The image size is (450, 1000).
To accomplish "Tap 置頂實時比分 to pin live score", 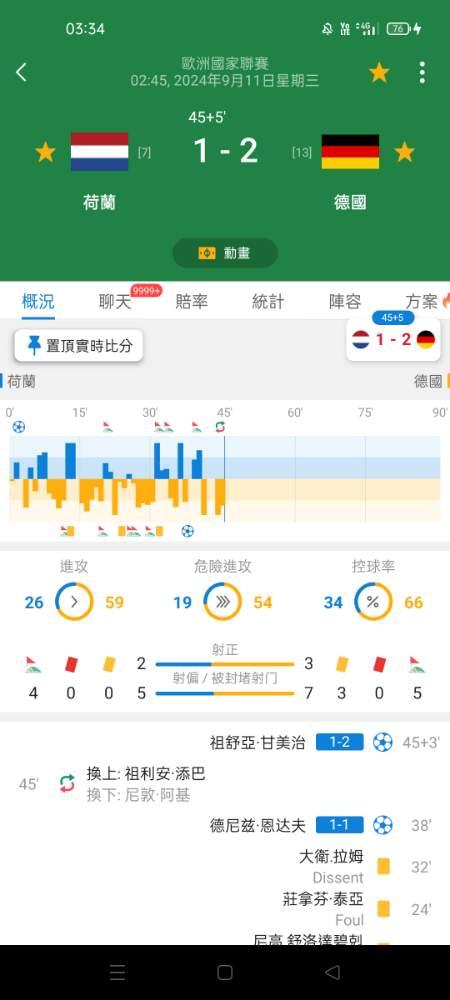I will click(x=79, y=346).
